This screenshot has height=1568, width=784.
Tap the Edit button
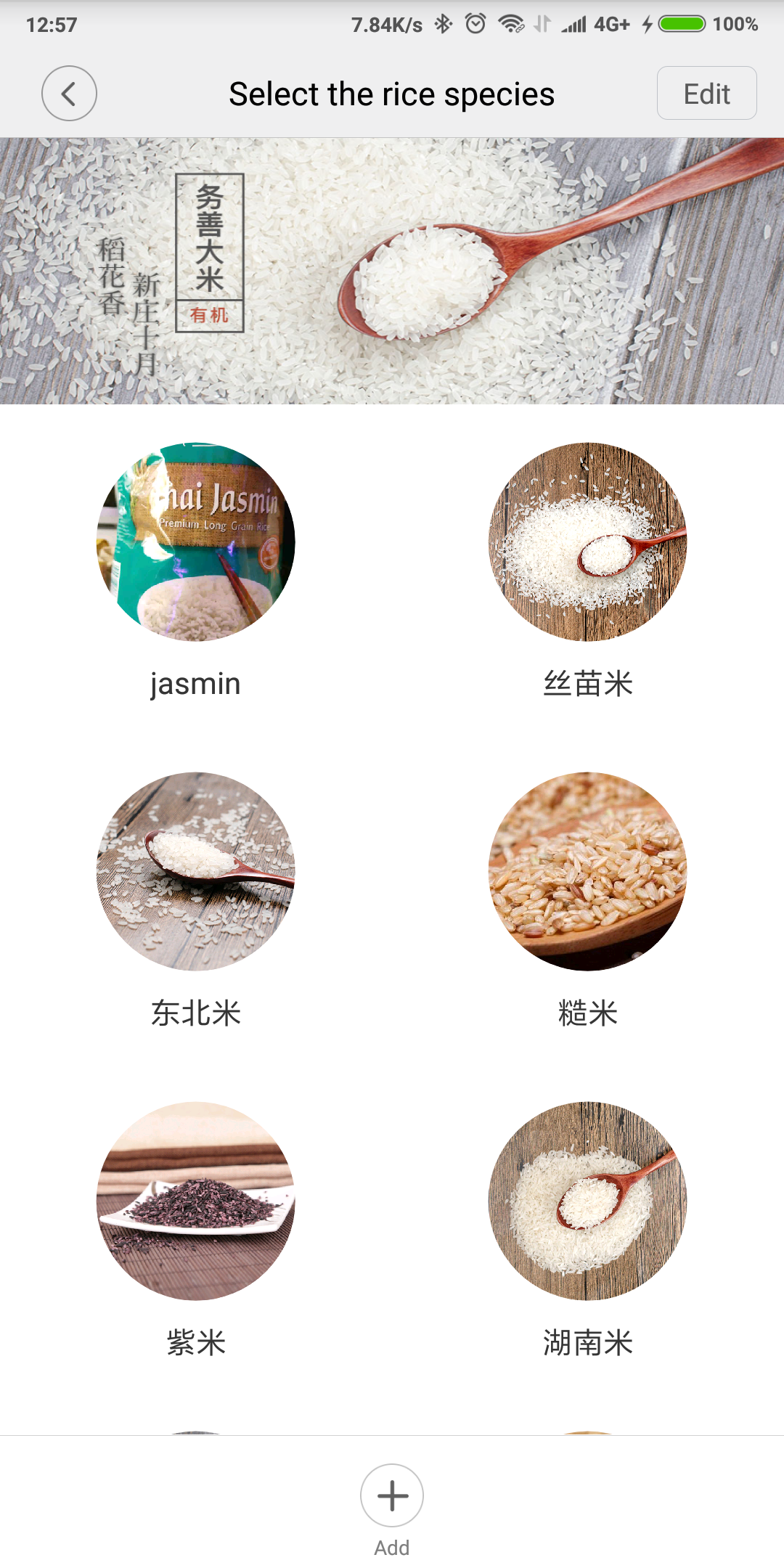click(706, 93)
